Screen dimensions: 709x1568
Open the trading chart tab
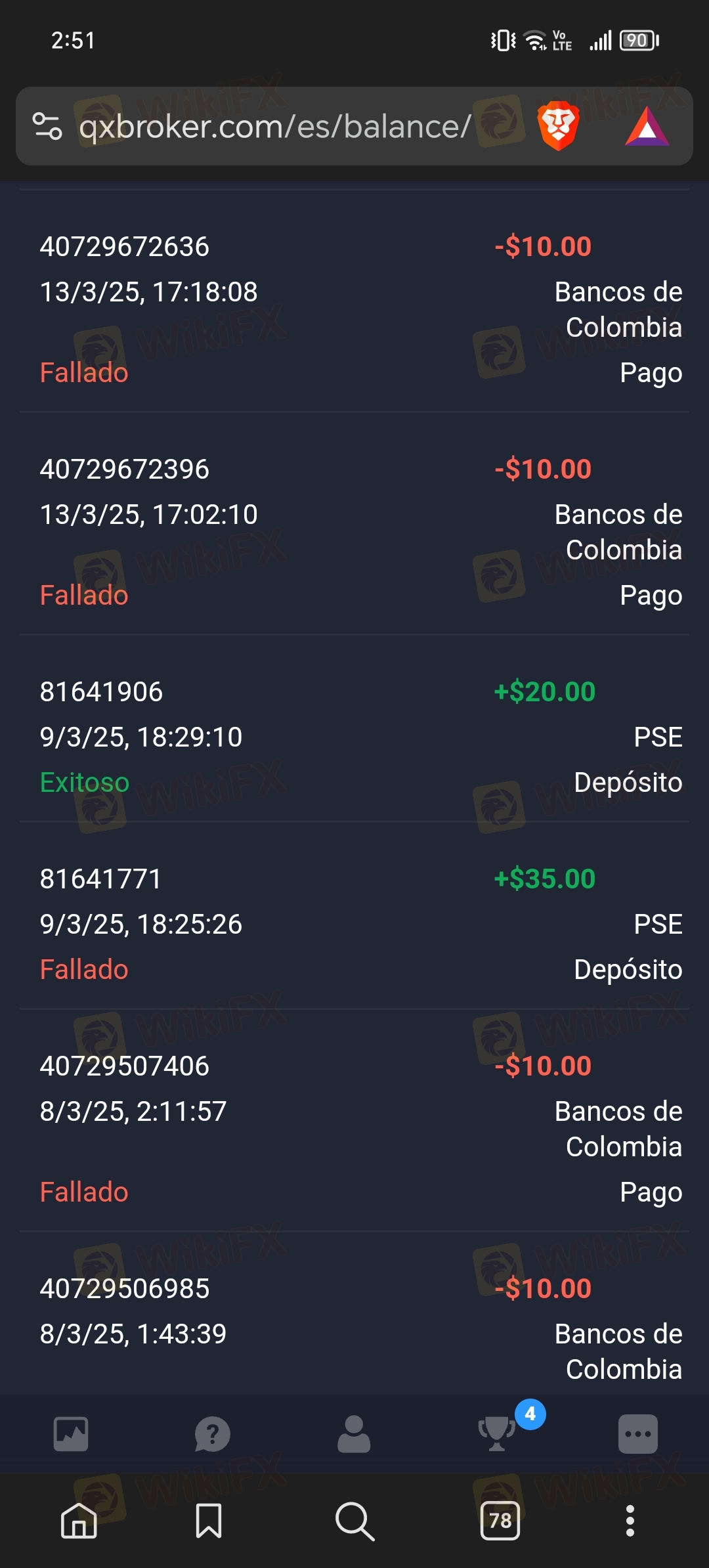click(x=71, y=1434)
